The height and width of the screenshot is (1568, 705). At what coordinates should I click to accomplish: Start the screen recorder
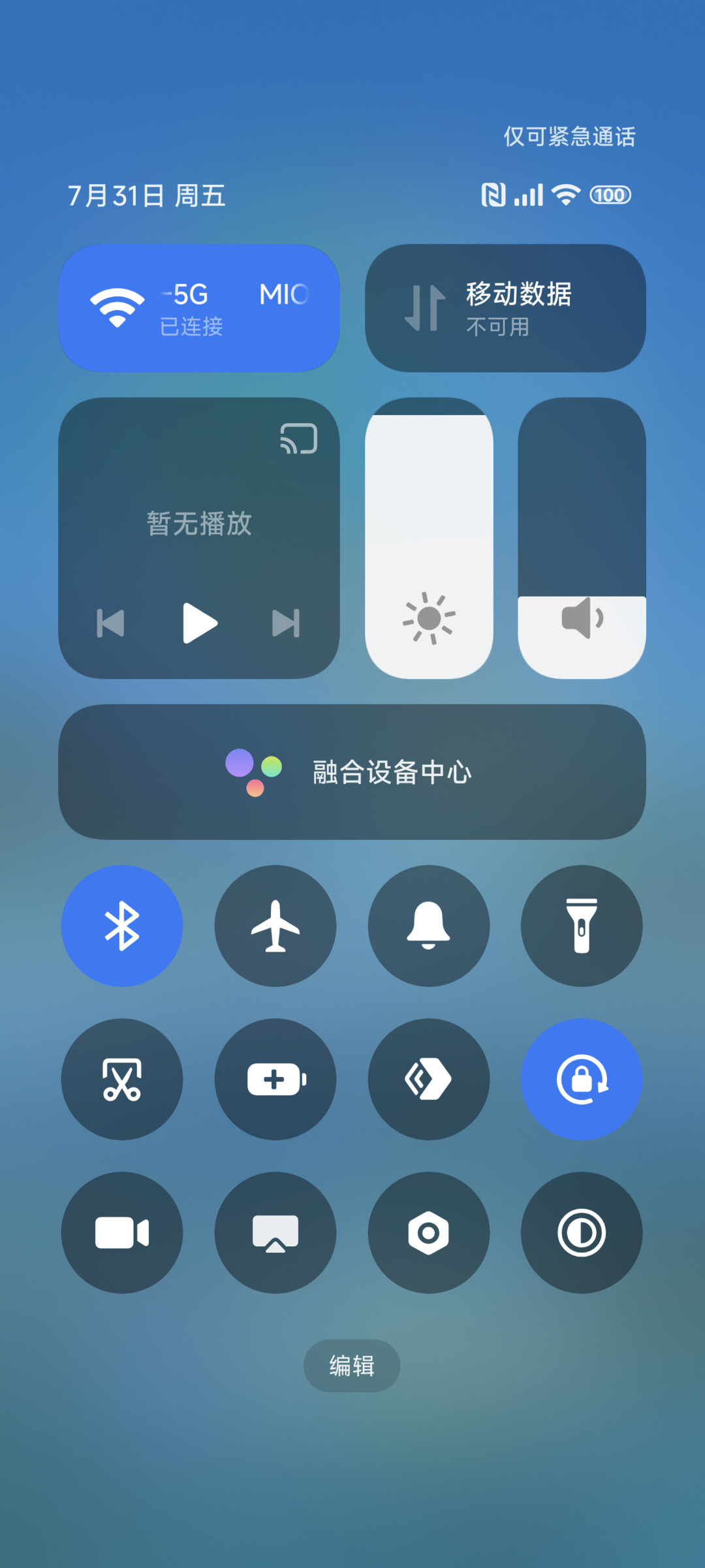tap(122, 1232)
